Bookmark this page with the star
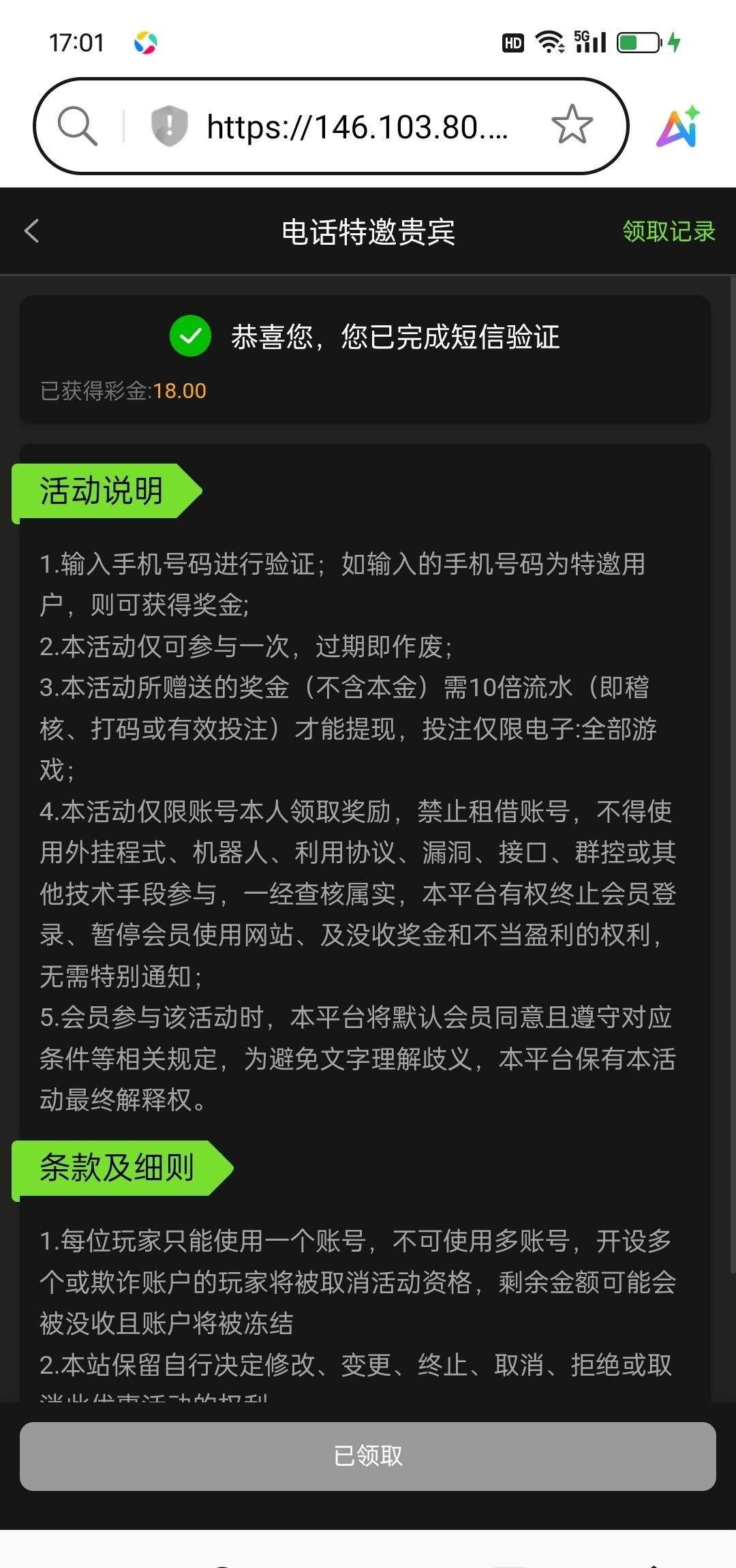This screenshot has height=1568, width=736. [x=572, y=125]
